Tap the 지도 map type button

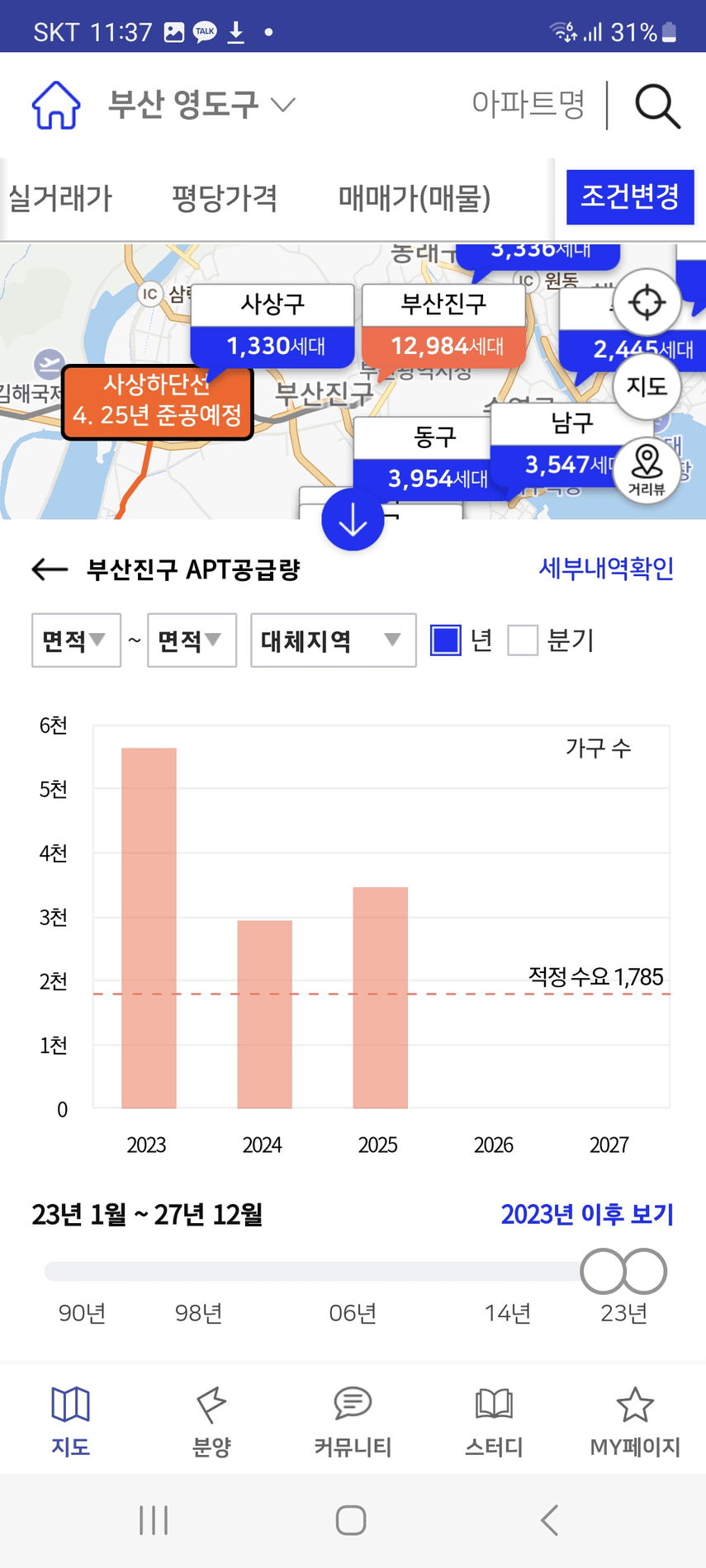(647, 386)
